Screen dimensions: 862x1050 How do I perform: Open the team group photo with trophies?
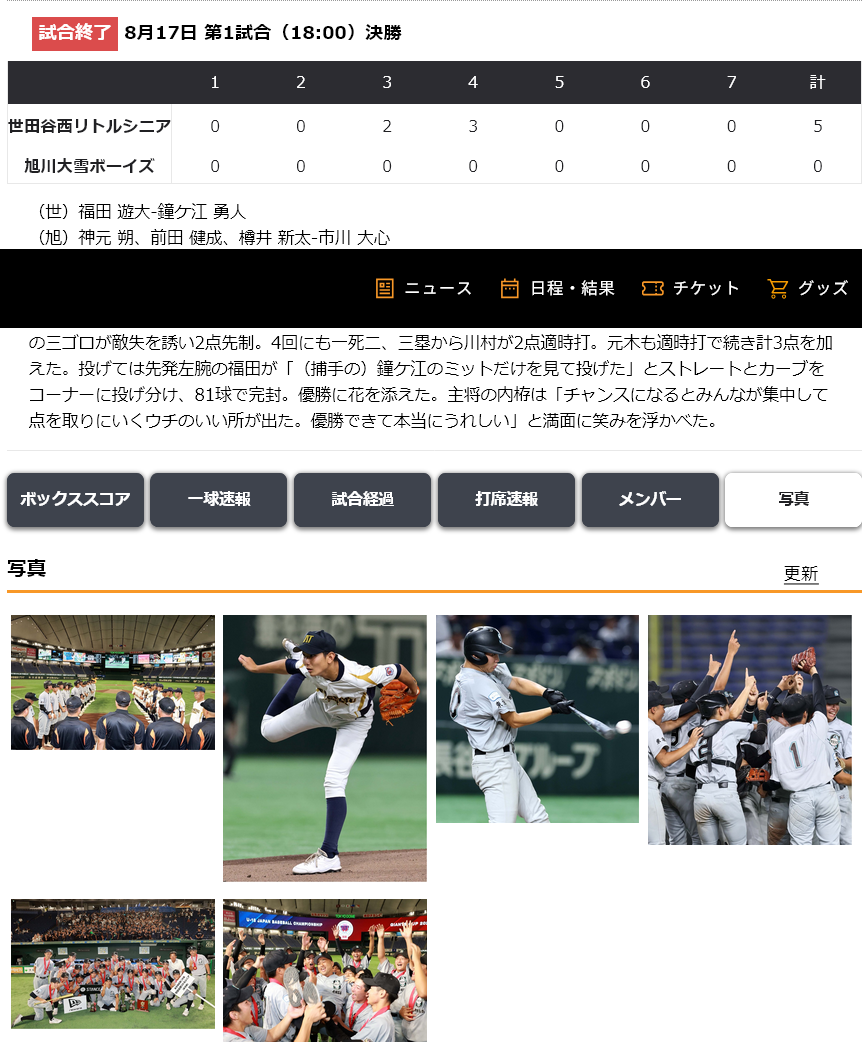click(113, 963)
